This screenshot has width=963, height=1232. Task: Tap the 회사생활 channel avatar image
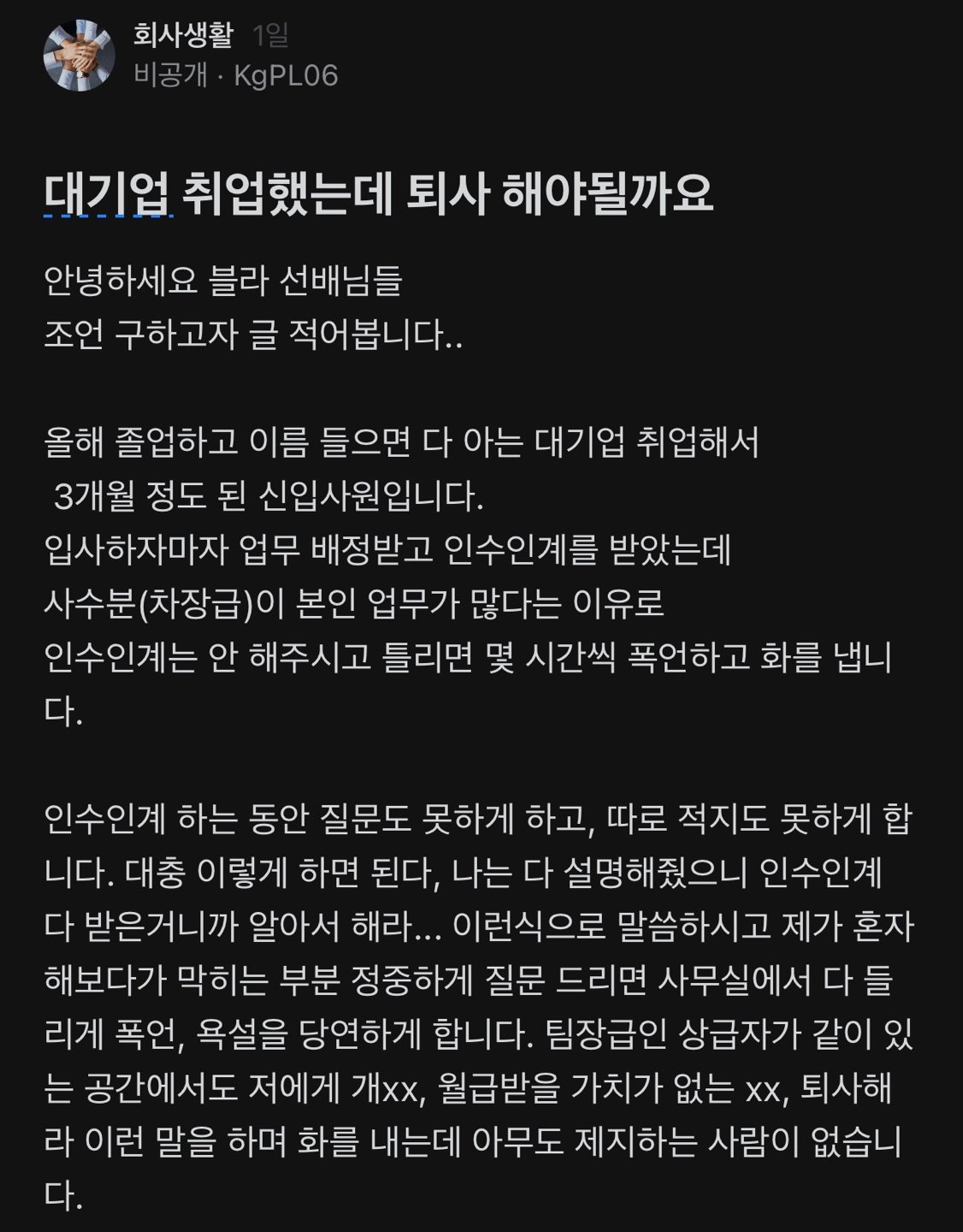tap(80, 55)
